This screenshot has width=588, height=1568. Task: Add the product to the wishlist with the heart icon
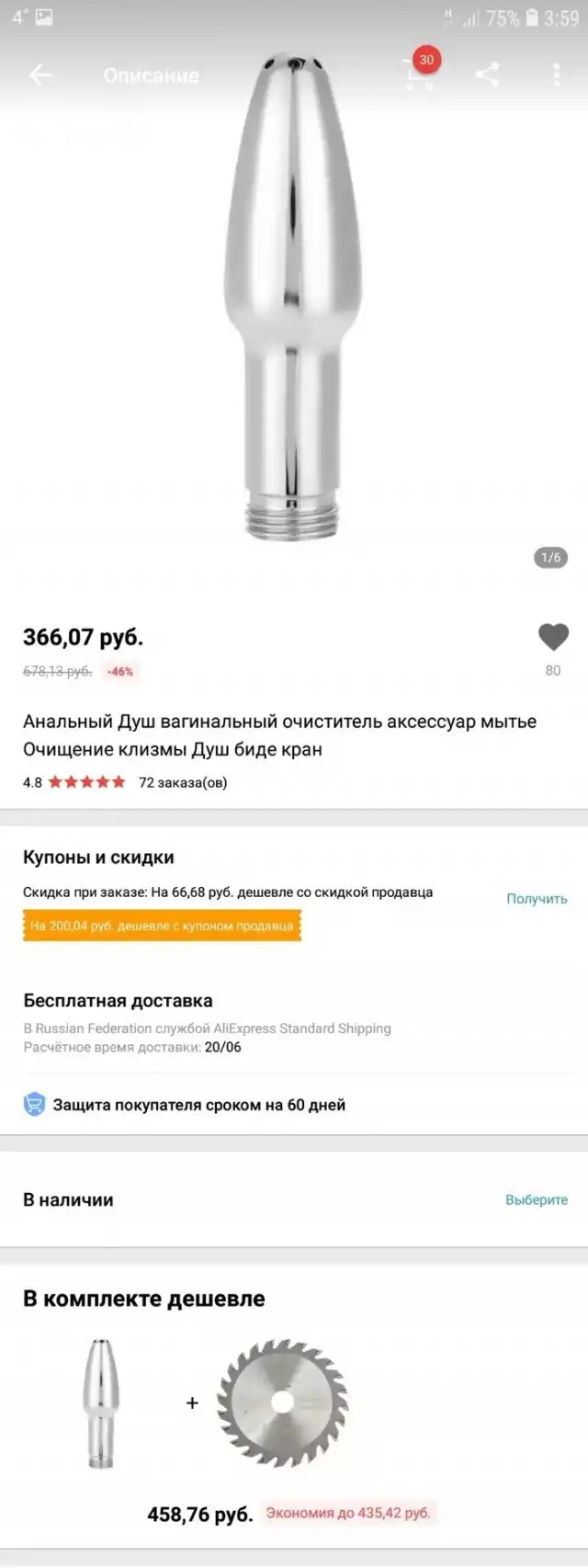[x=553, y=637]
